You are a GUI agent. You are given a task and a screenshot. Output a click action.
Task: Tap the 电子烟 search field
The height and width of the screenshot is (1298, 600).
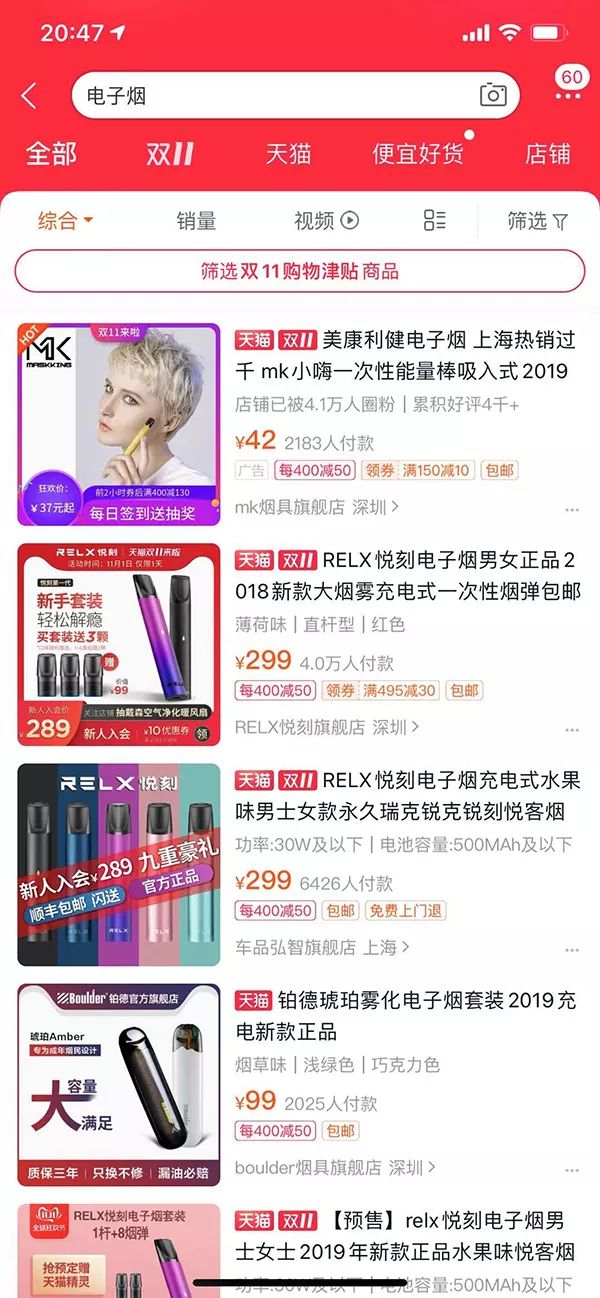[270, 96]
